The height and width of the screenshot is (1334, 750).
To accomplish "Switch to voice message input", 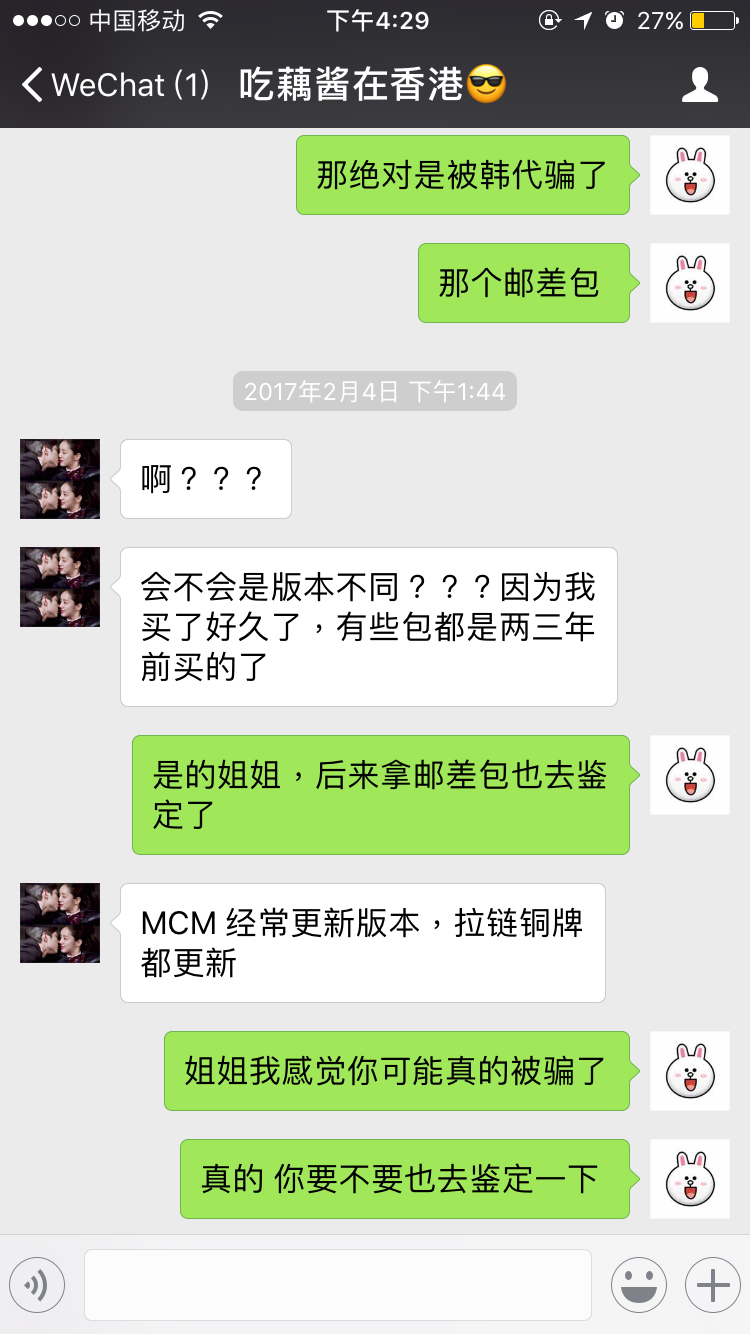I will [37, 1284].
